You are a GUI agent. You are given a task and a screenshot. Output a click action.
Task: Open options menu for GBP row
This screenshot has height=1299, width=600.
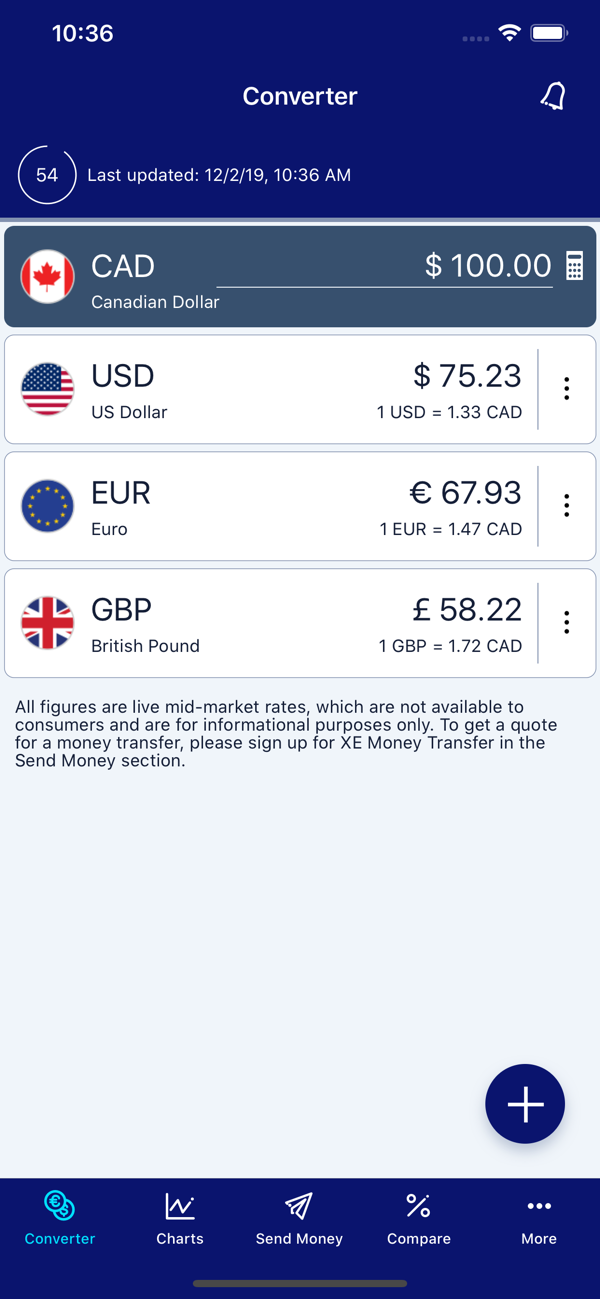pyautogui.click(x=567, y=622)
